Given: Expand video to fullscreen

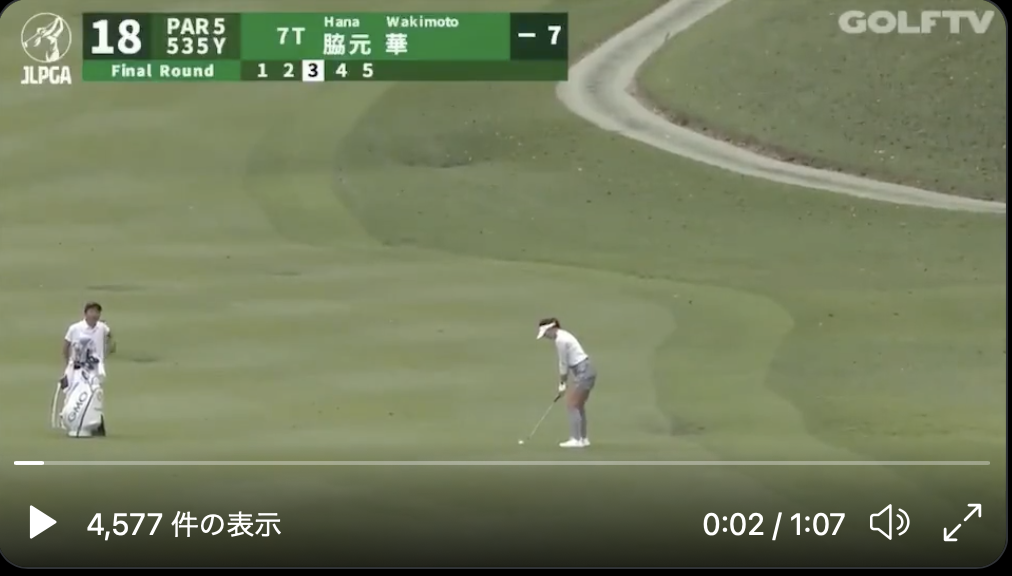Looking at the screenshot, I should point(962,522).
